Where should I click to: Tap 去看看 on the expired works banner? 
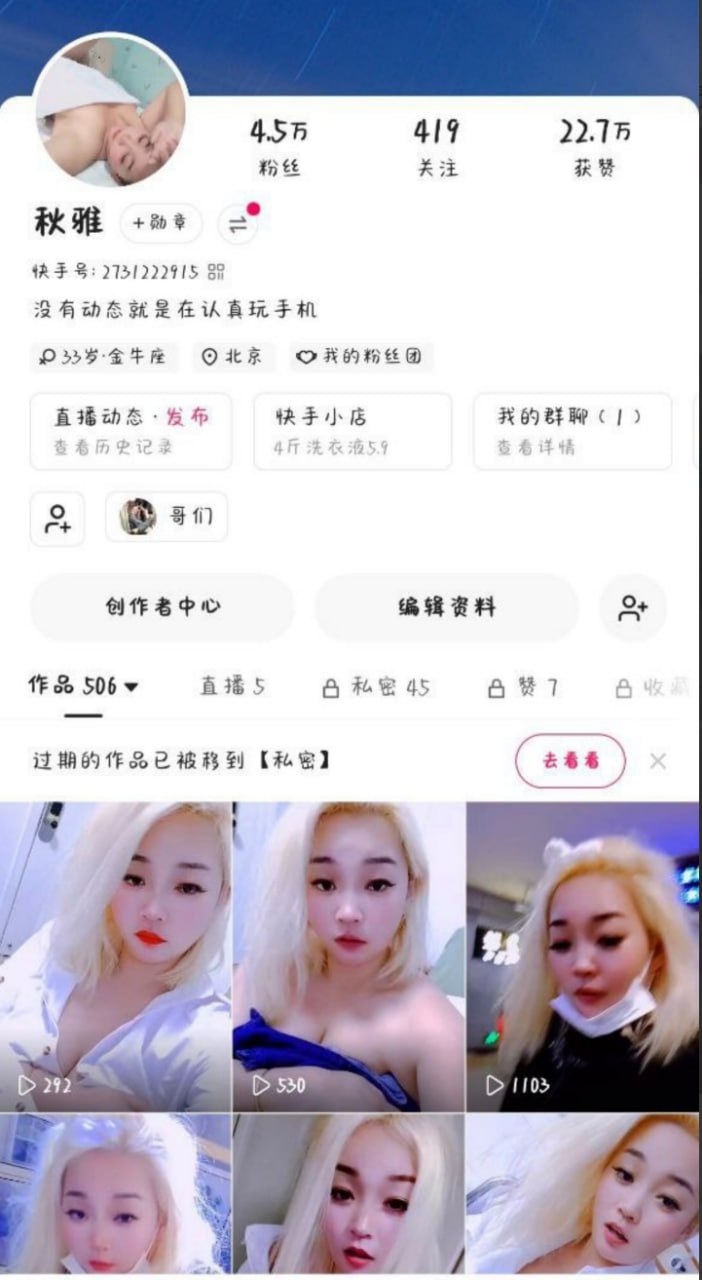click(570, 761)
